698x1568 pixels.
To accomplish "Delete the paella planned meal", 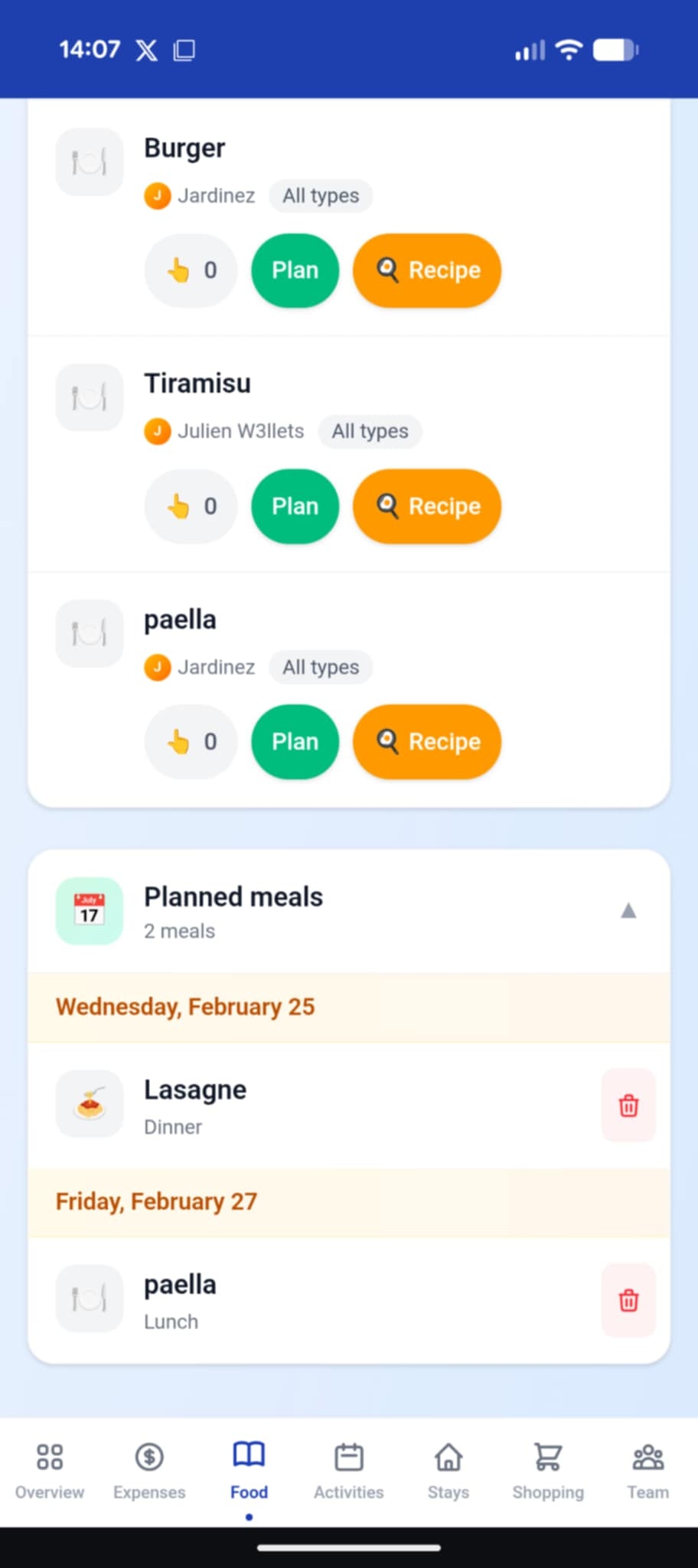I will [628, 1300].
